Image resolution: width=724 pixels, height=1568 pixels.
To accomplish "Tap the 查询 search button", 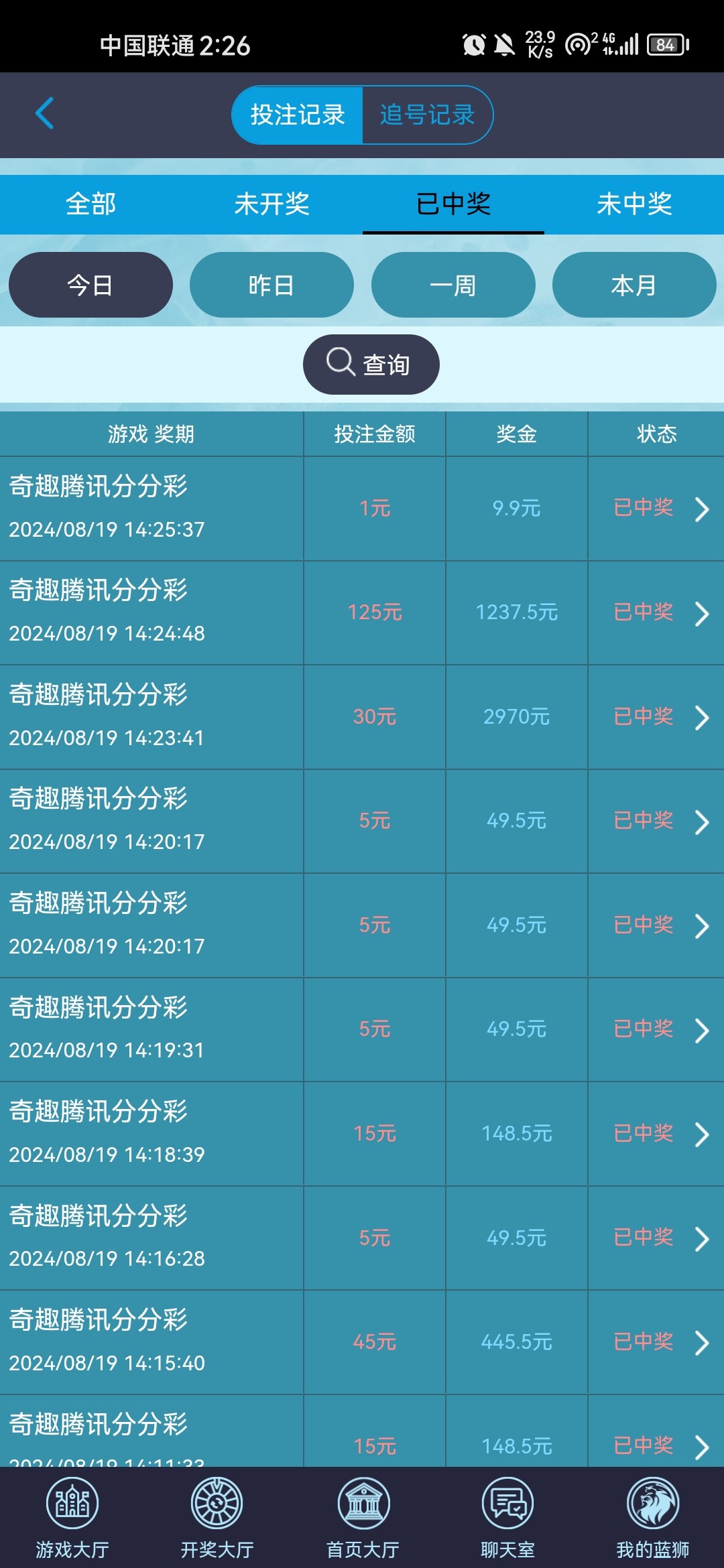I will 371,365.
